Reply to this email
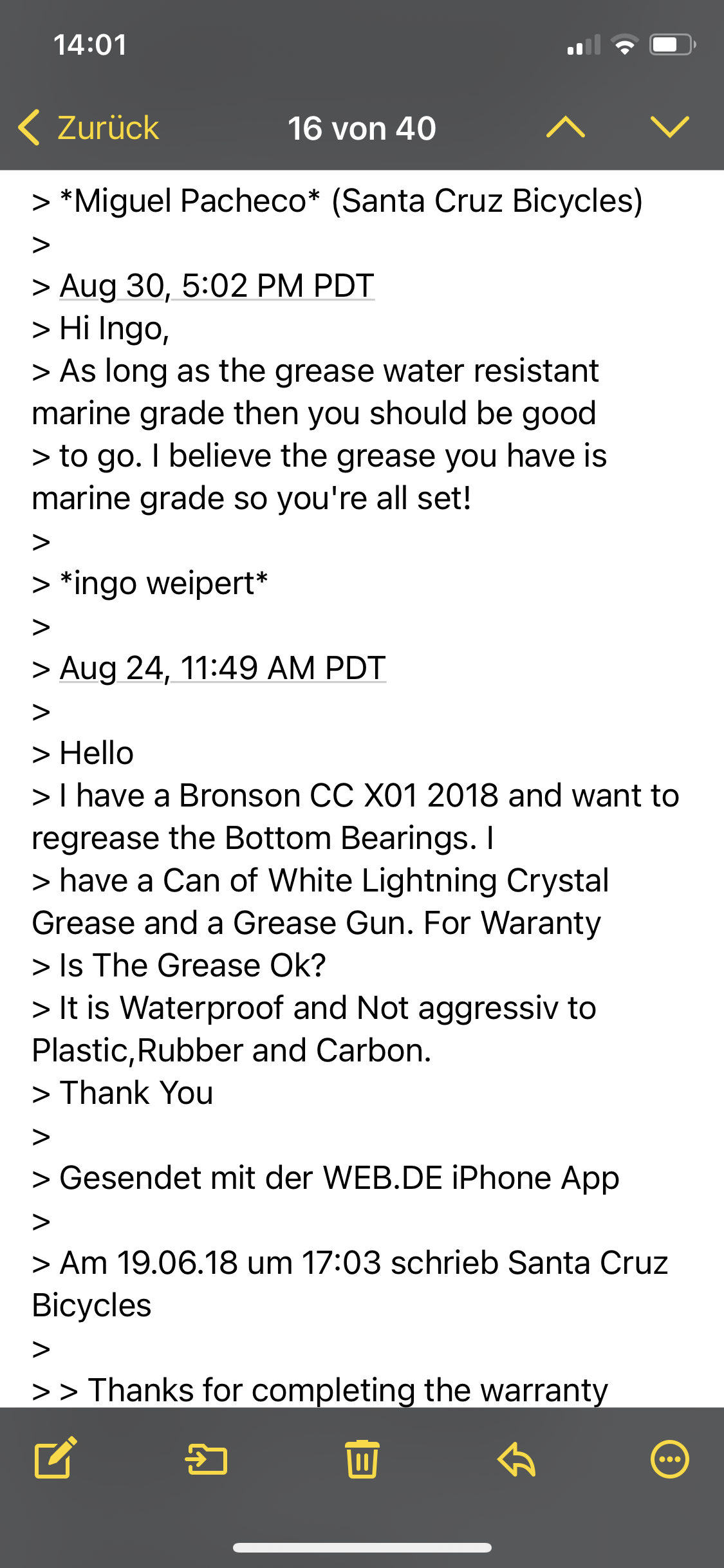This screenshot has width=724, height=1568. pyautogui.click(x=516, y=1459)
